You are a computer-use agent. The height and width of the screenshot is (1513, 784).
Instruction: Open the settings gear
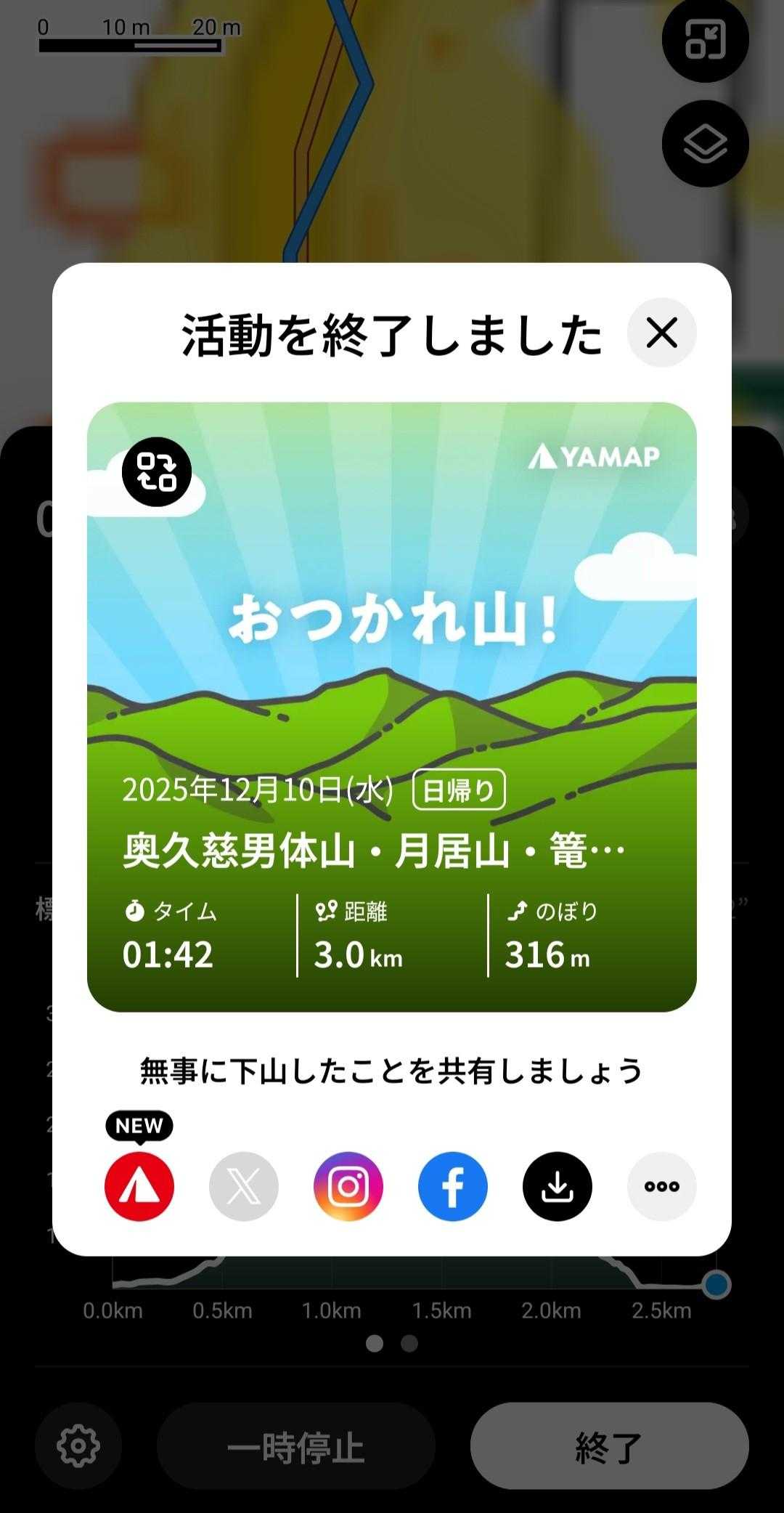(x=78, y=1446)
